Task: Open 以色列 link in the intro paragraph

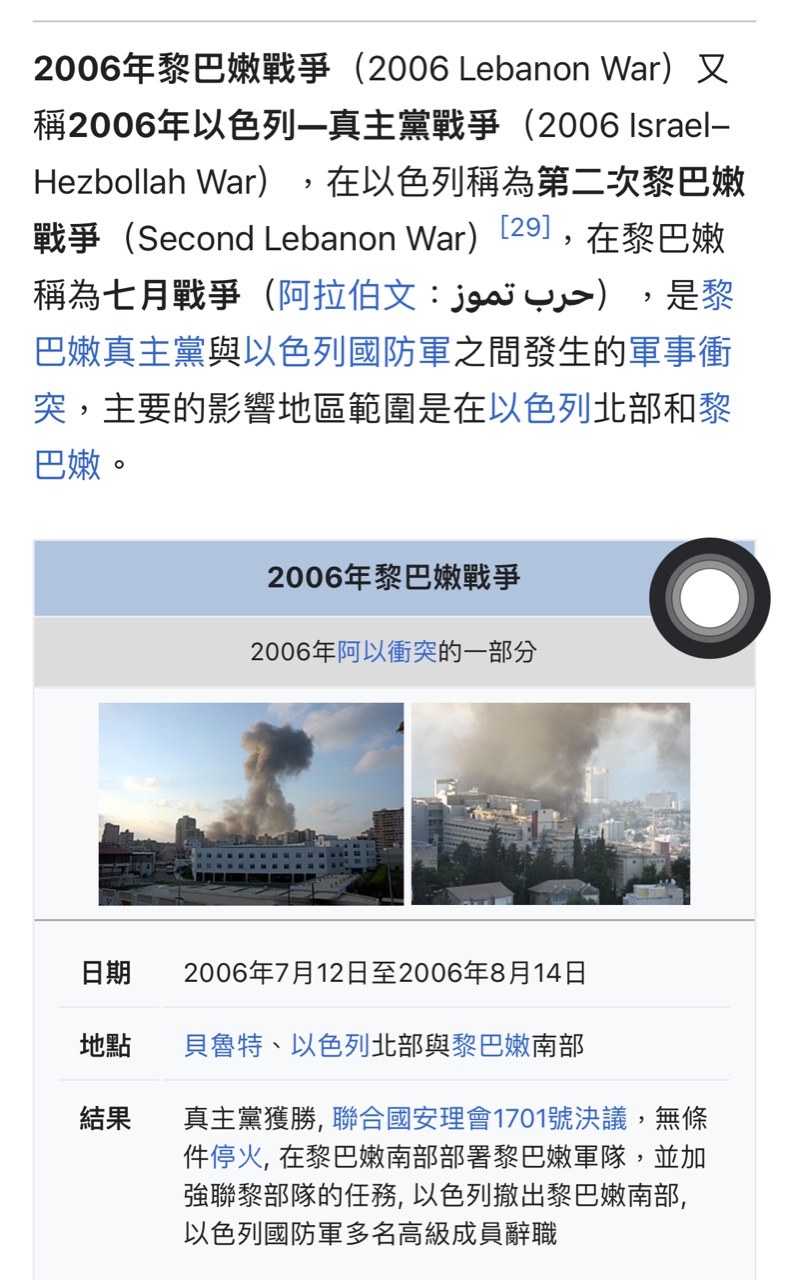Action: coord(540,409)
